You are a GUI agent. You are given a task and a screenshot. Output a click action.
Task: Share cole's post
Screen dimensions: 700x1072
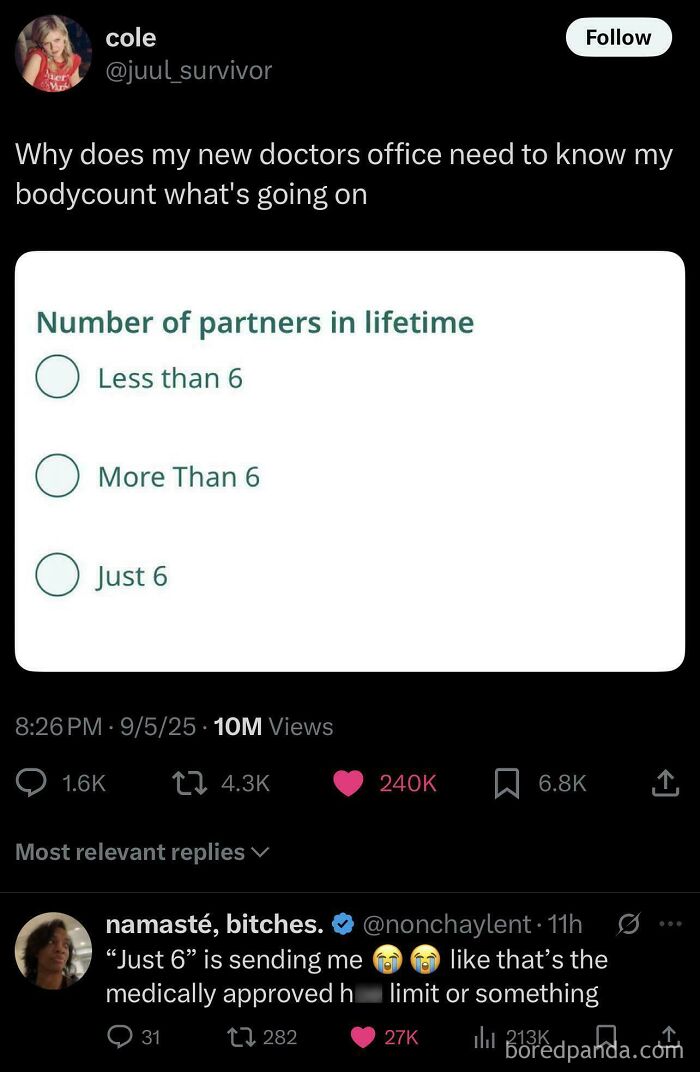[x=665, y=783]
